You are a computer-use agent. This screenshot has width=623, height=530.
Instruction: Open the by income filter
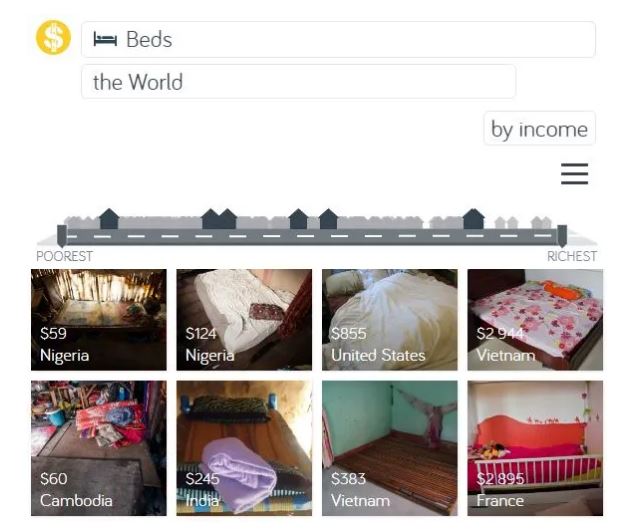click(x=539, y=129)
